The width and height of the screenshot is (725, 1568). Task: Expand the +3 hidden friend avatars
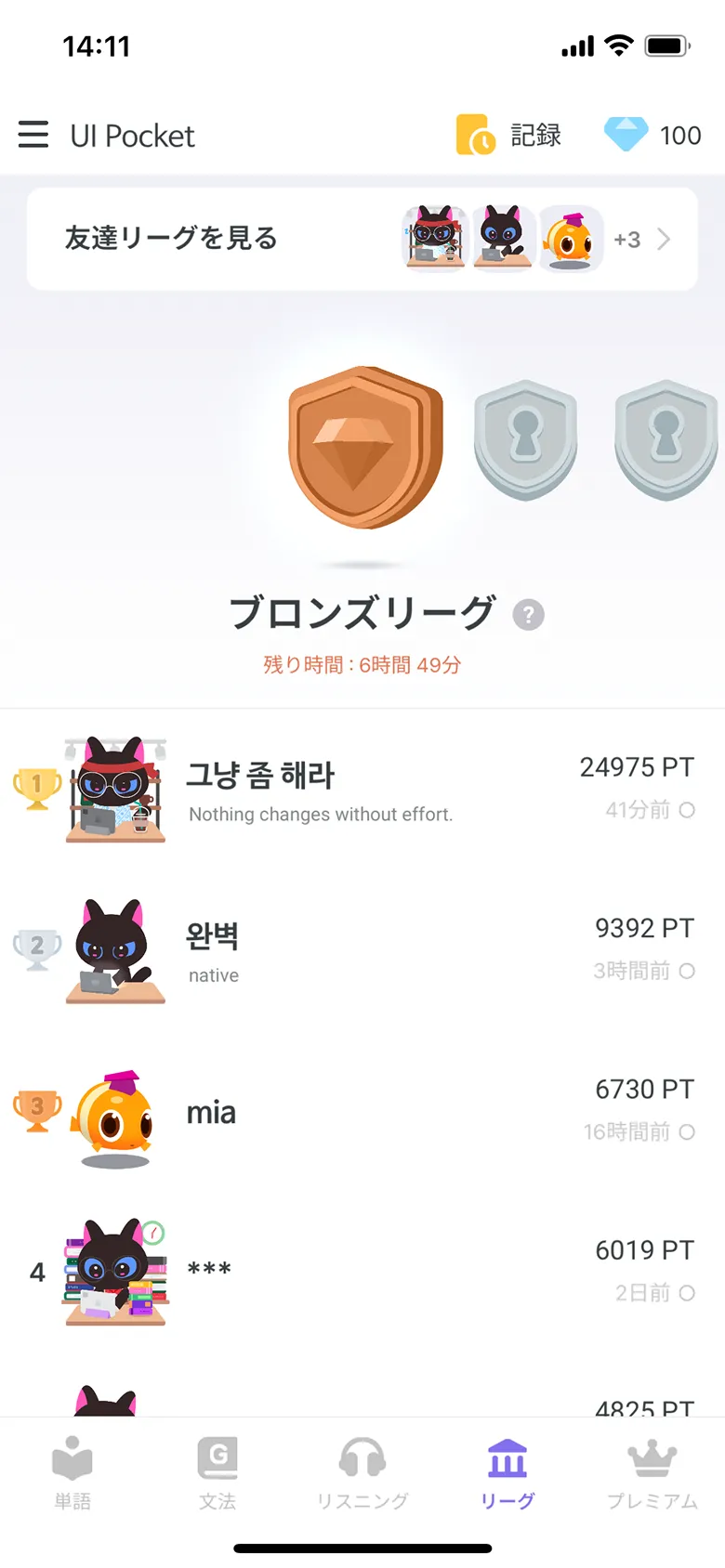point(626,239)
